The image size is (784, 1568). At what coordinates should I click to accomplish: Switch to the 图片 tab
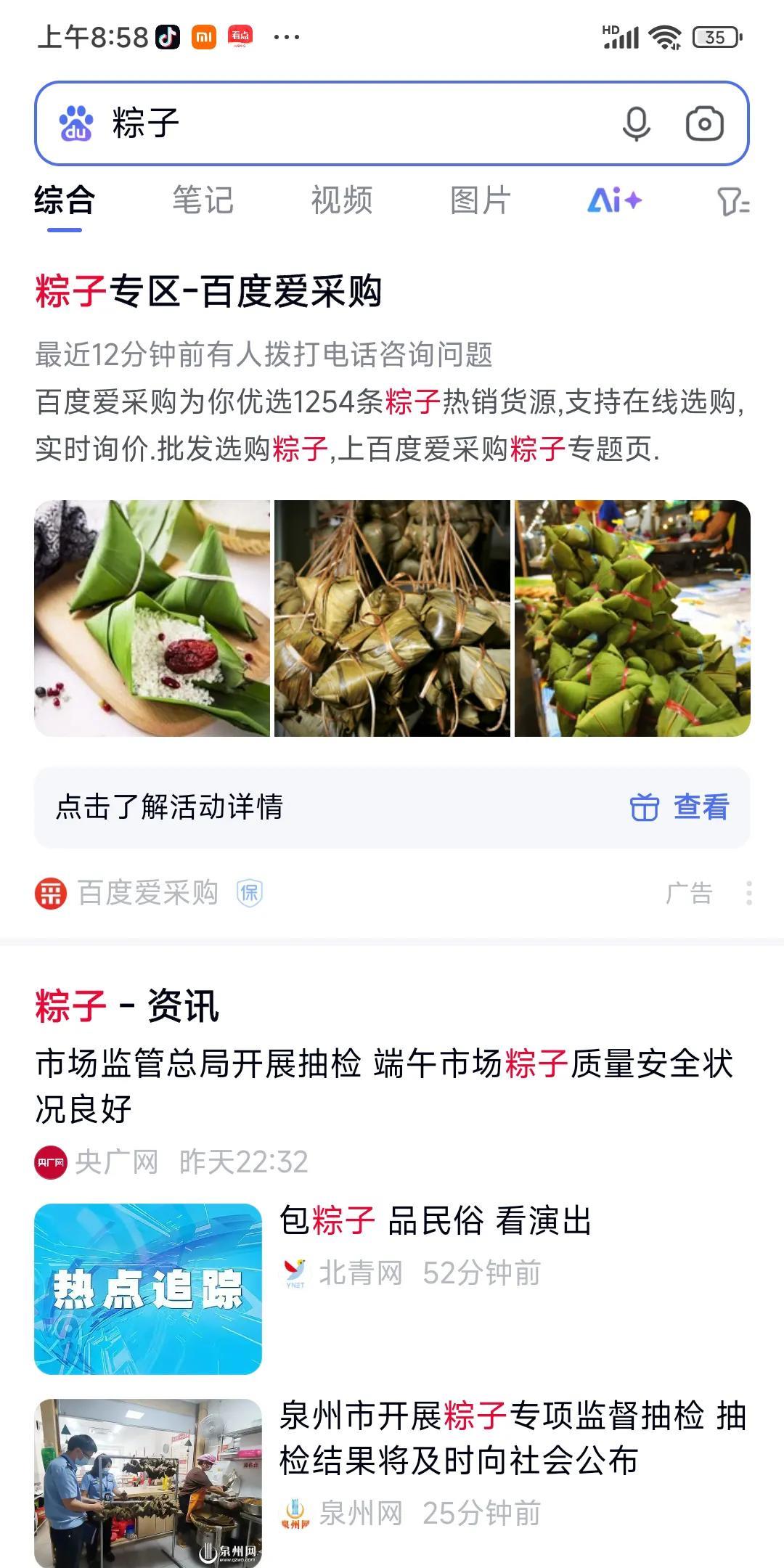coord(480,200)
